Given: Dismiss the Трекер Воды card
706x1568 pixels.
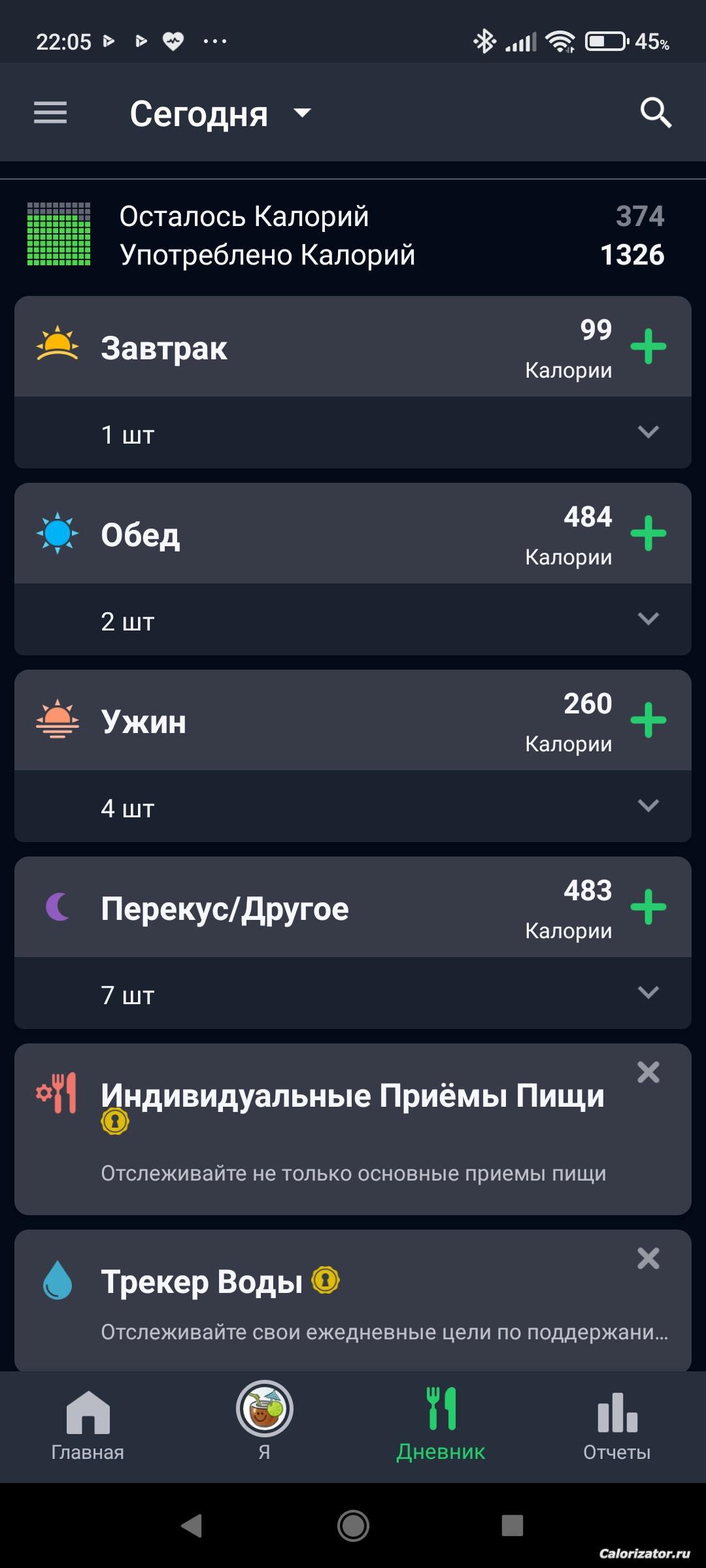Looking at the screenshot, I should click(648, 1258).
